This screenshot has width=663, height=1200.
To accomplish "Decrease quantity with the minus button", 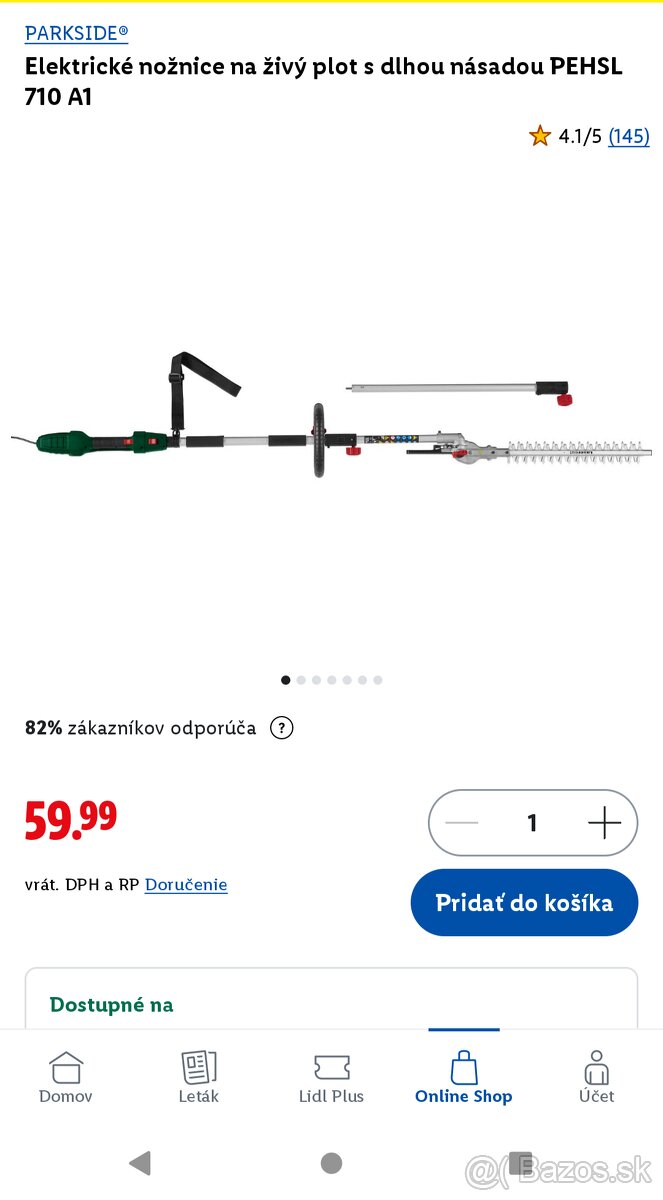I will 462,823.
